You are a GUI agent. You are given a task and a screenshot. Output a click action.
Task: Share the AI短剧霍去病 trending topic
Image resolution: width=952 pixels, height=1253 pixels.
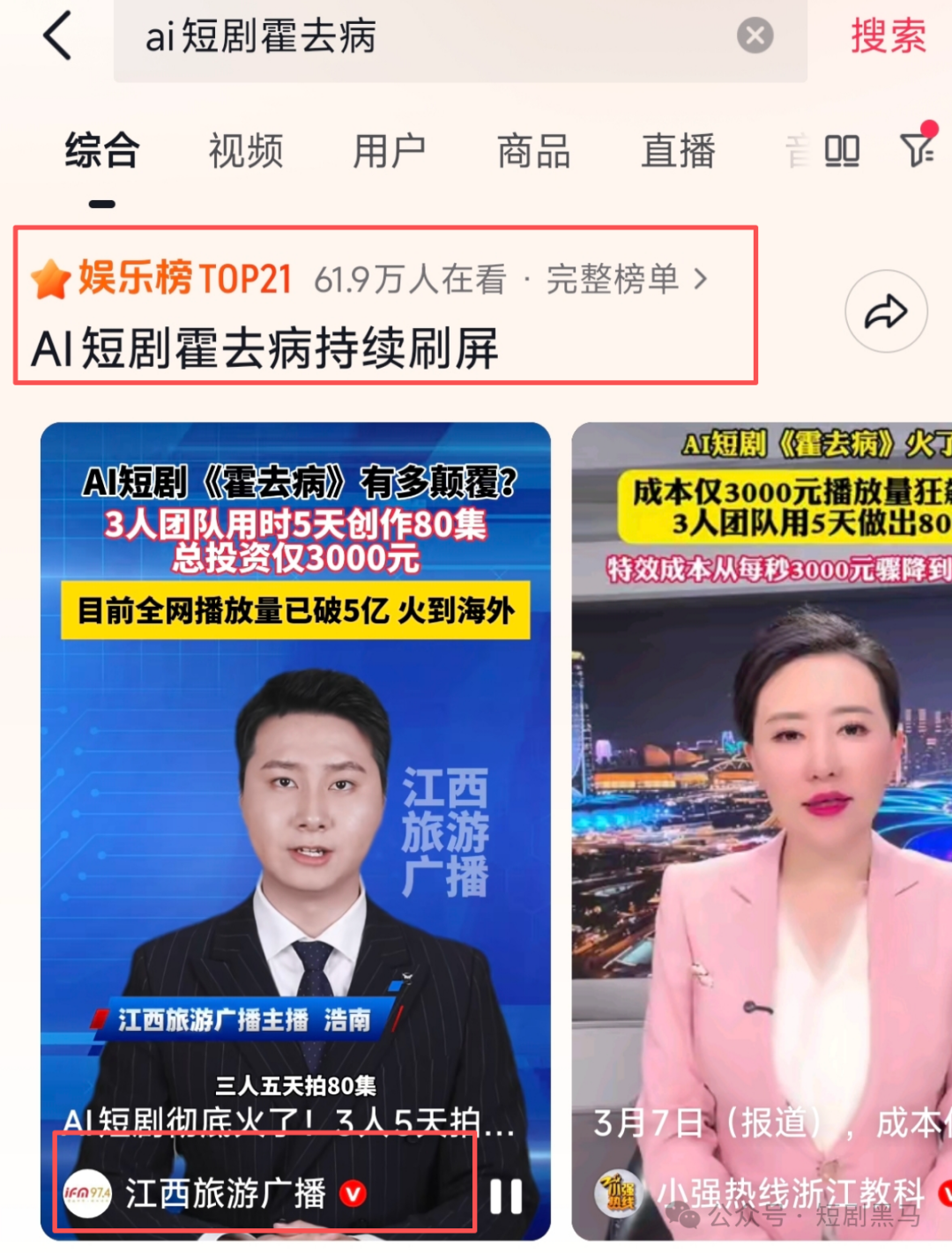coord(885,311)
